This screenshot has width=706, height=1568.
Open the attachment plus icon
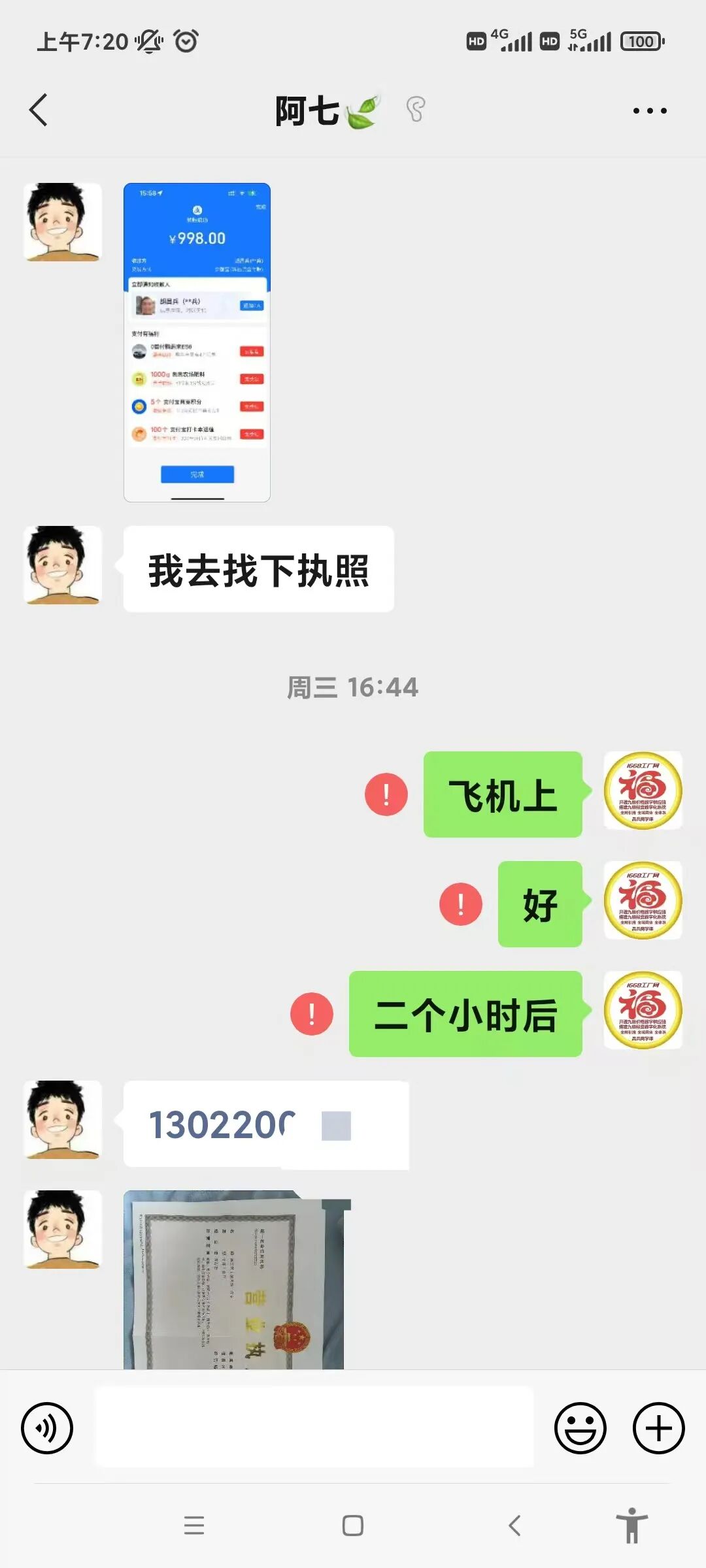tap(658, 1428)
